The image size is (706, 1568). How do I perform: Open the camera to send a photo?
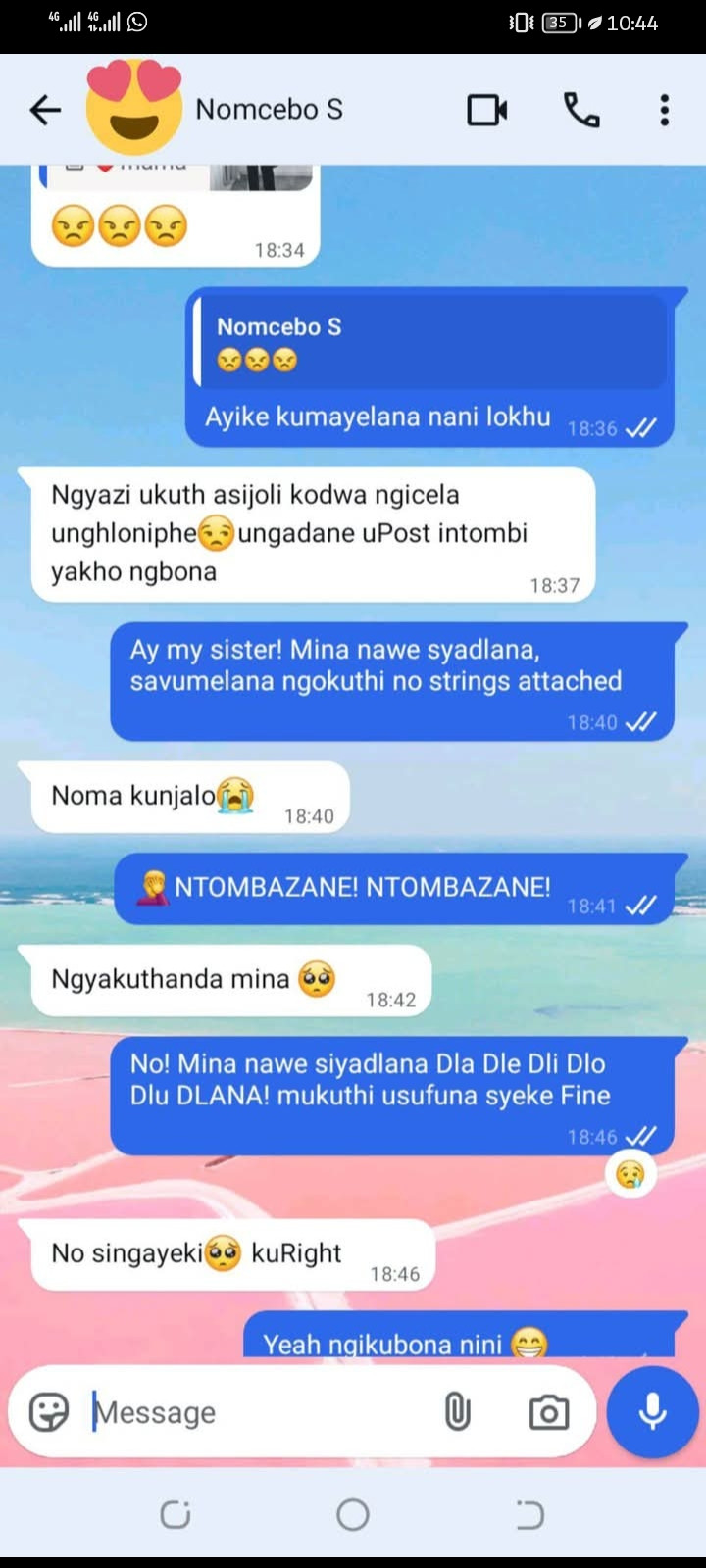pos(549,1412)
